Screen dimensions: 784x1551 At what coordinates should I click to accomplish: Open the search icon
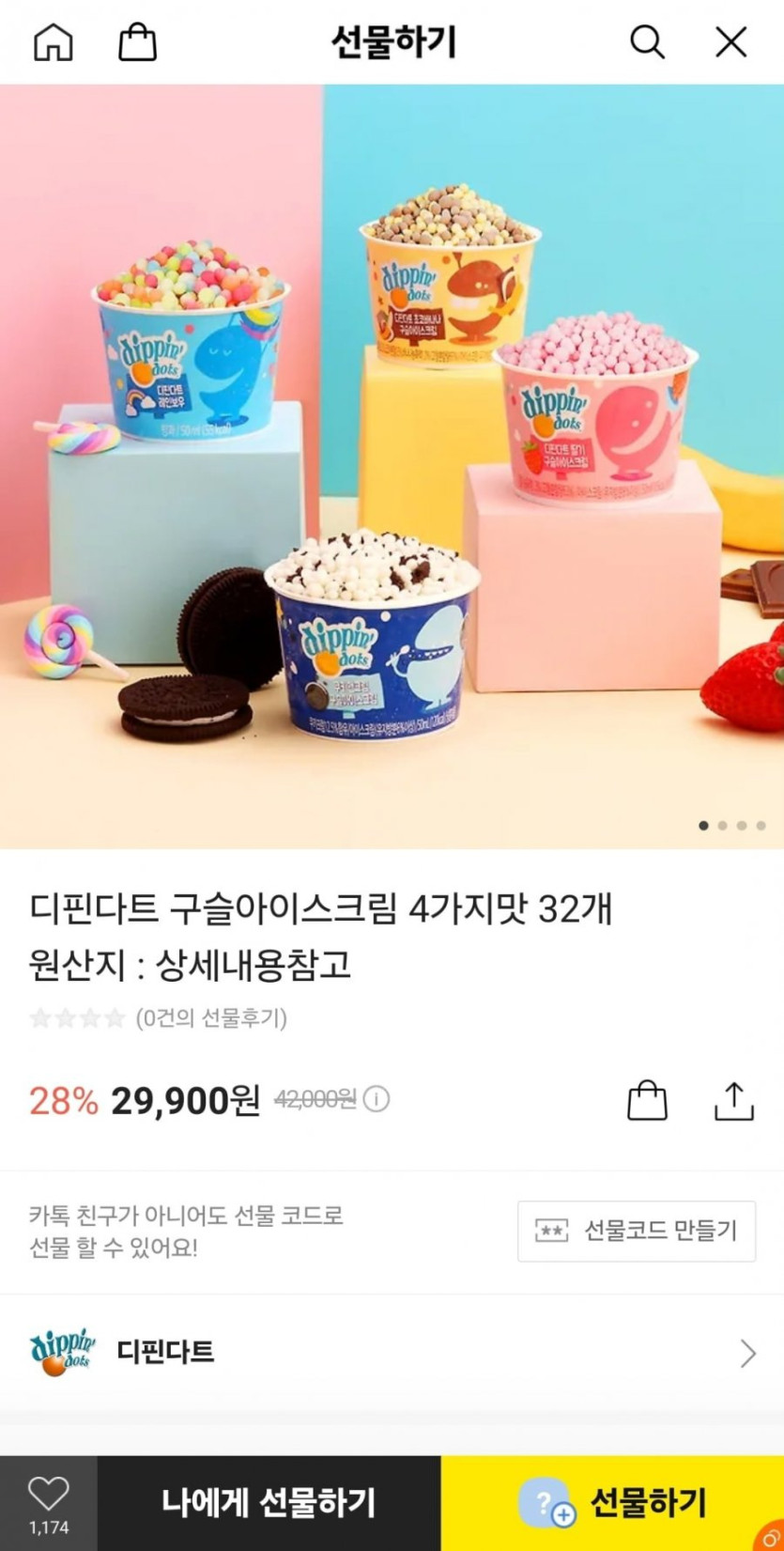647,42
